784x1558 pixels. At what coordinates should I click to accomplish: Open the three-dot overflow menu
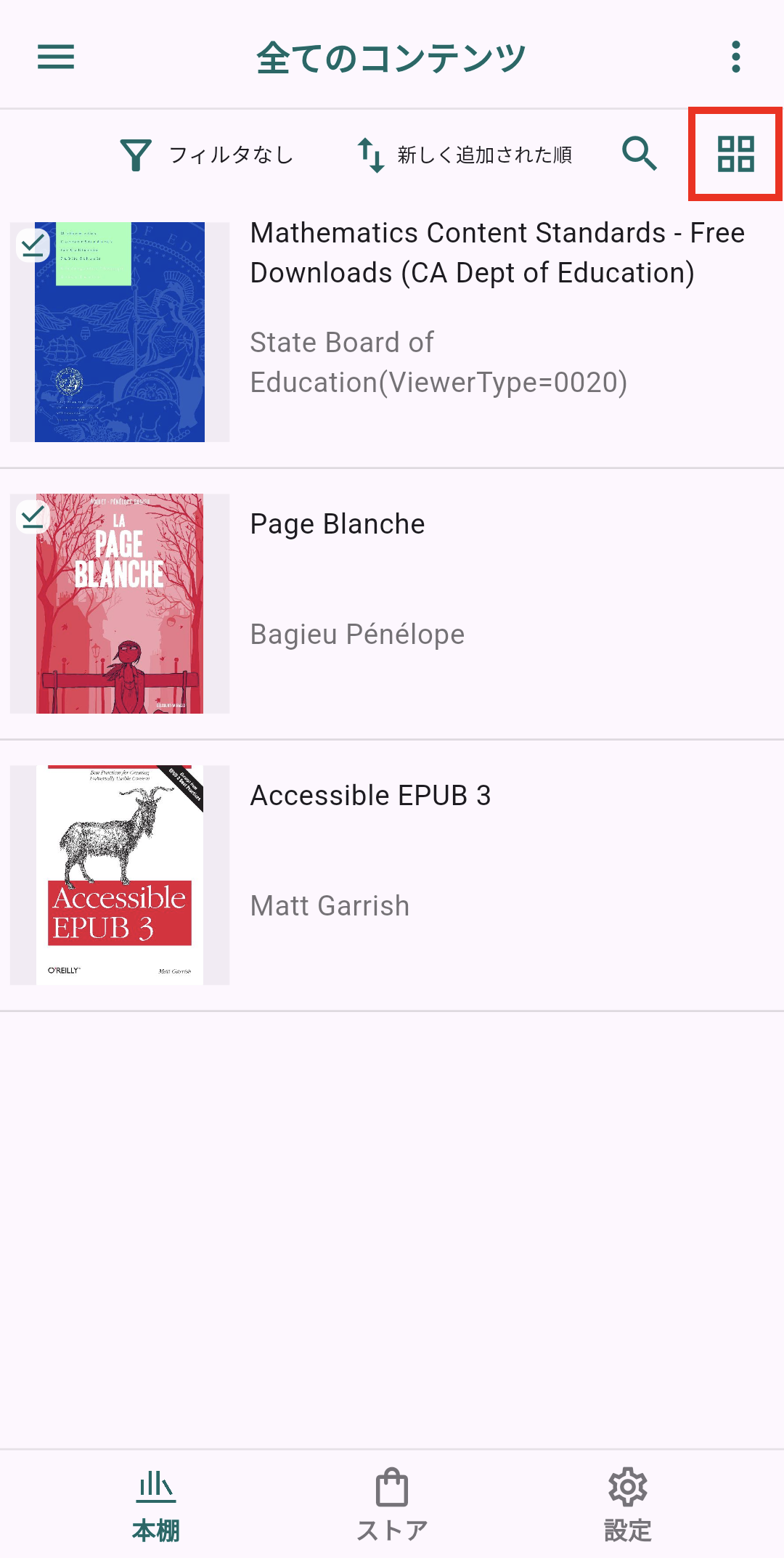[736, 57]
